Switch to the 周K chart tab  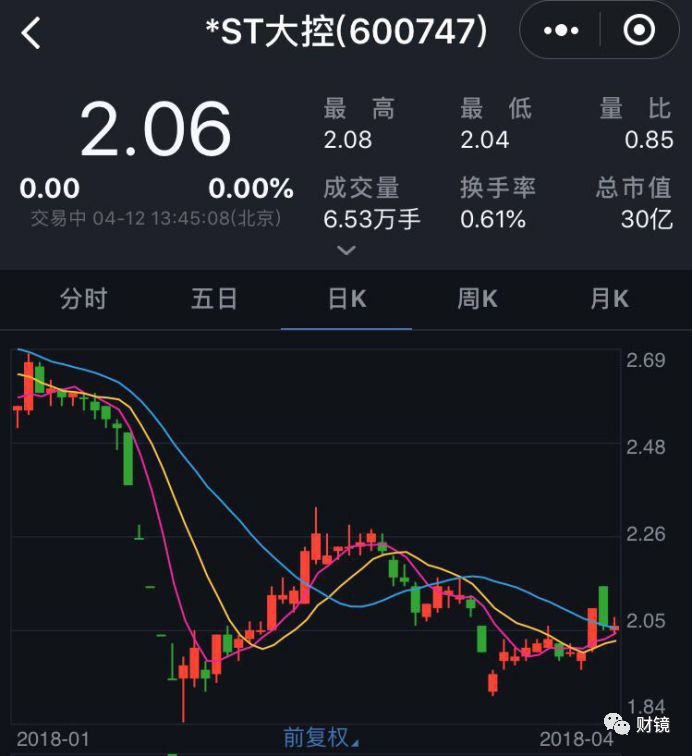pos(477,299)
